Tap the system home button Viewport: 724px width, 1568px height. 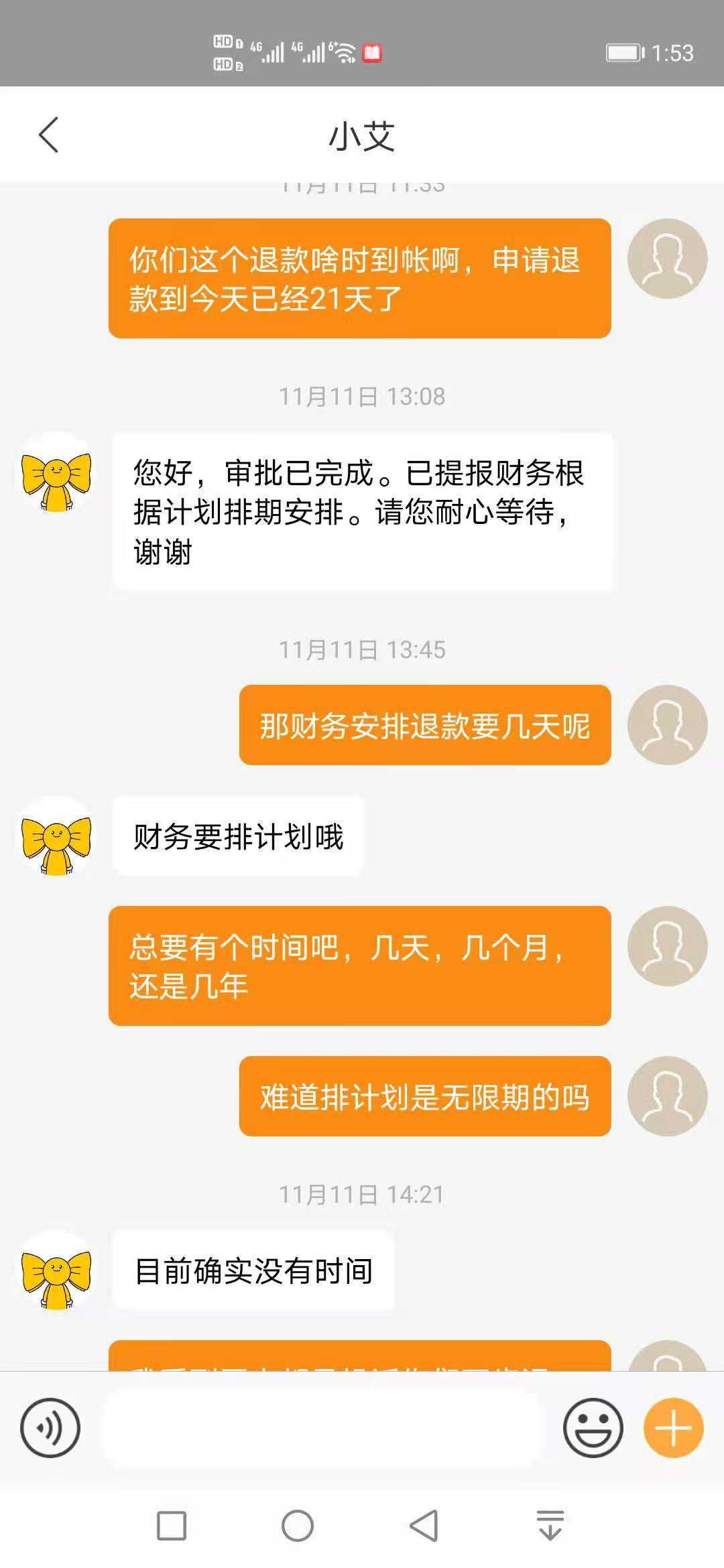pyautogui.click(x=298, y=1526)
